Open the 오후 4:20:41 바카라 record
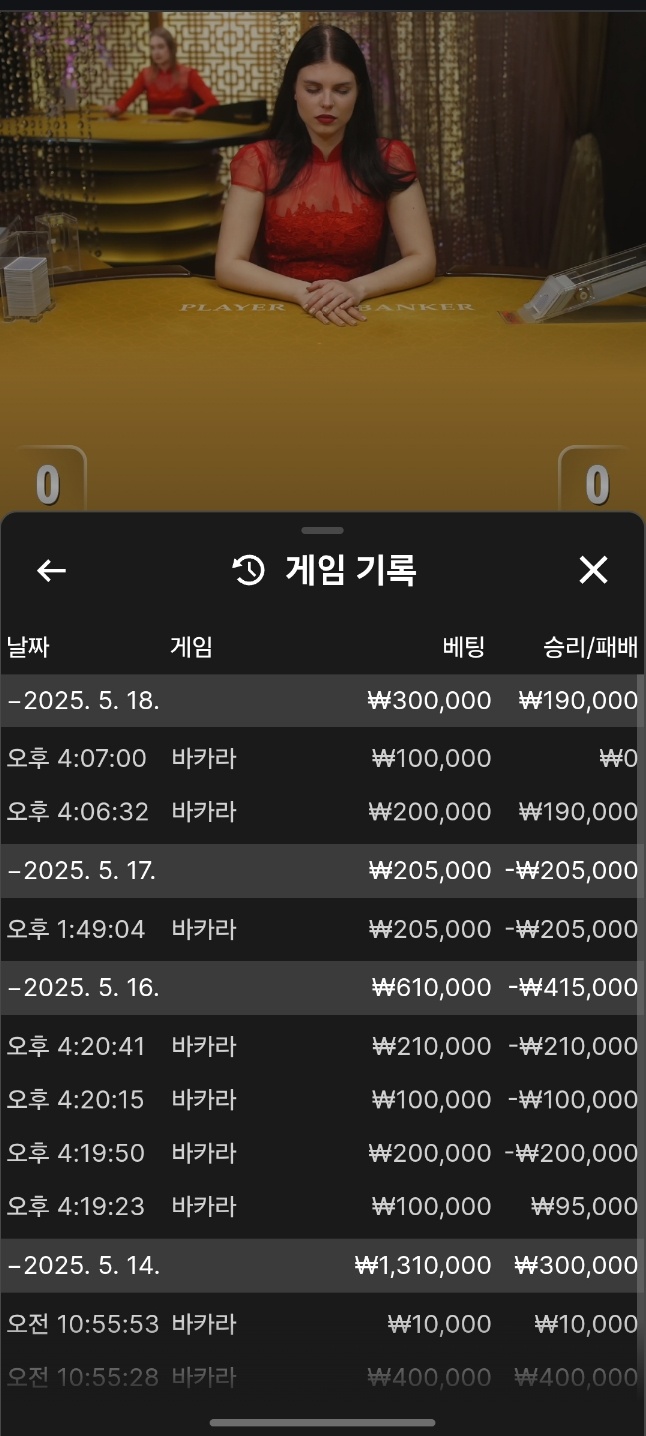646x1436 pixels. [x=320, y=1046]
